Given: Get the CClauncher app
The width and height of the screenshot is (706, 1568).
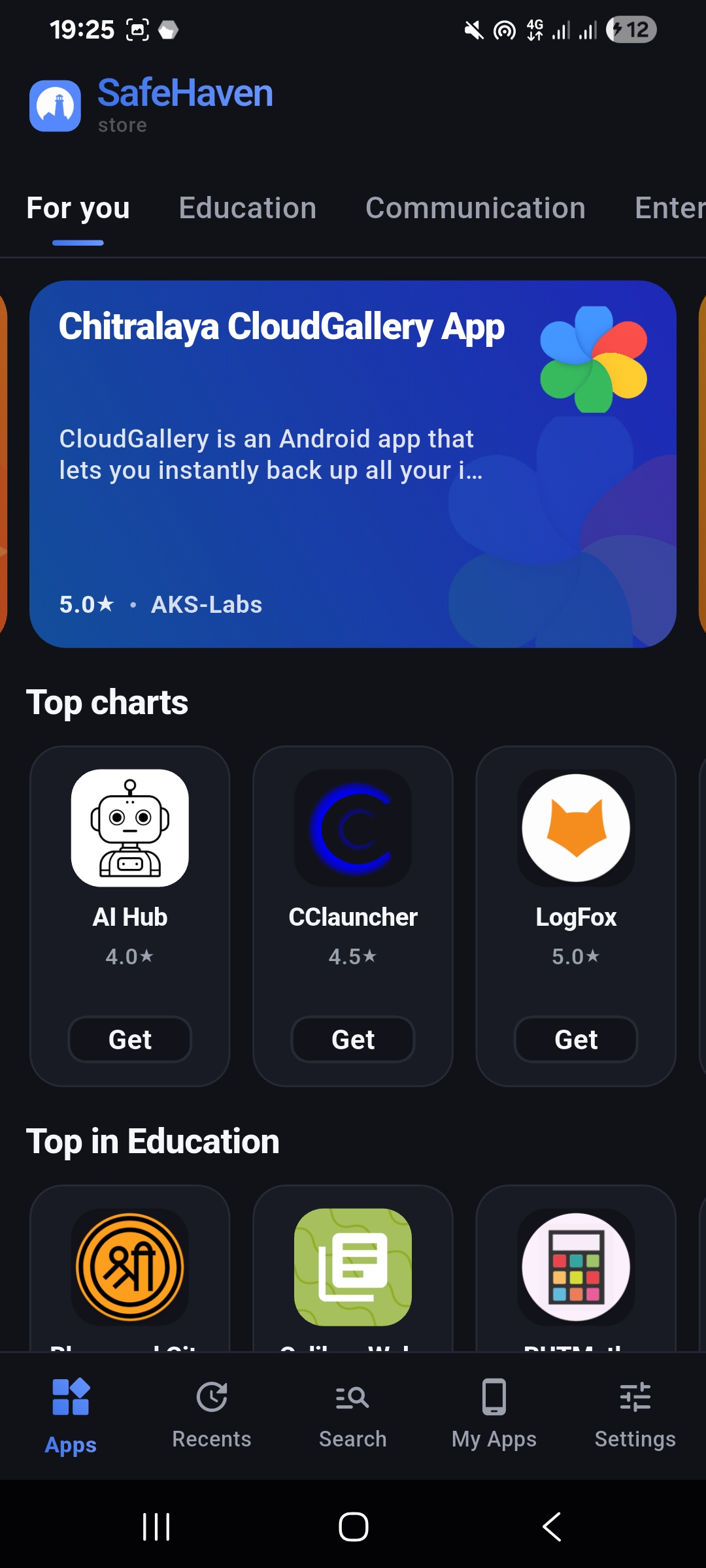Looking at the screenshot, I should point(353,1039).
